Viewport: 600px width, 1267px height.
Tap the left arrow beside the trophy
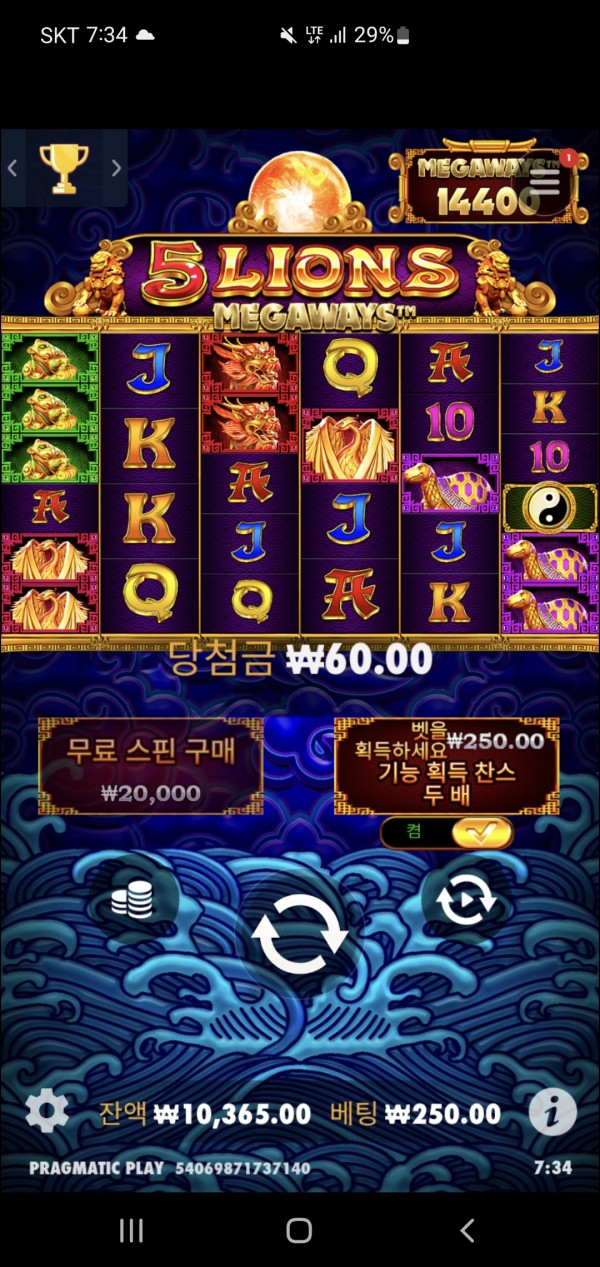click(13, 168)
